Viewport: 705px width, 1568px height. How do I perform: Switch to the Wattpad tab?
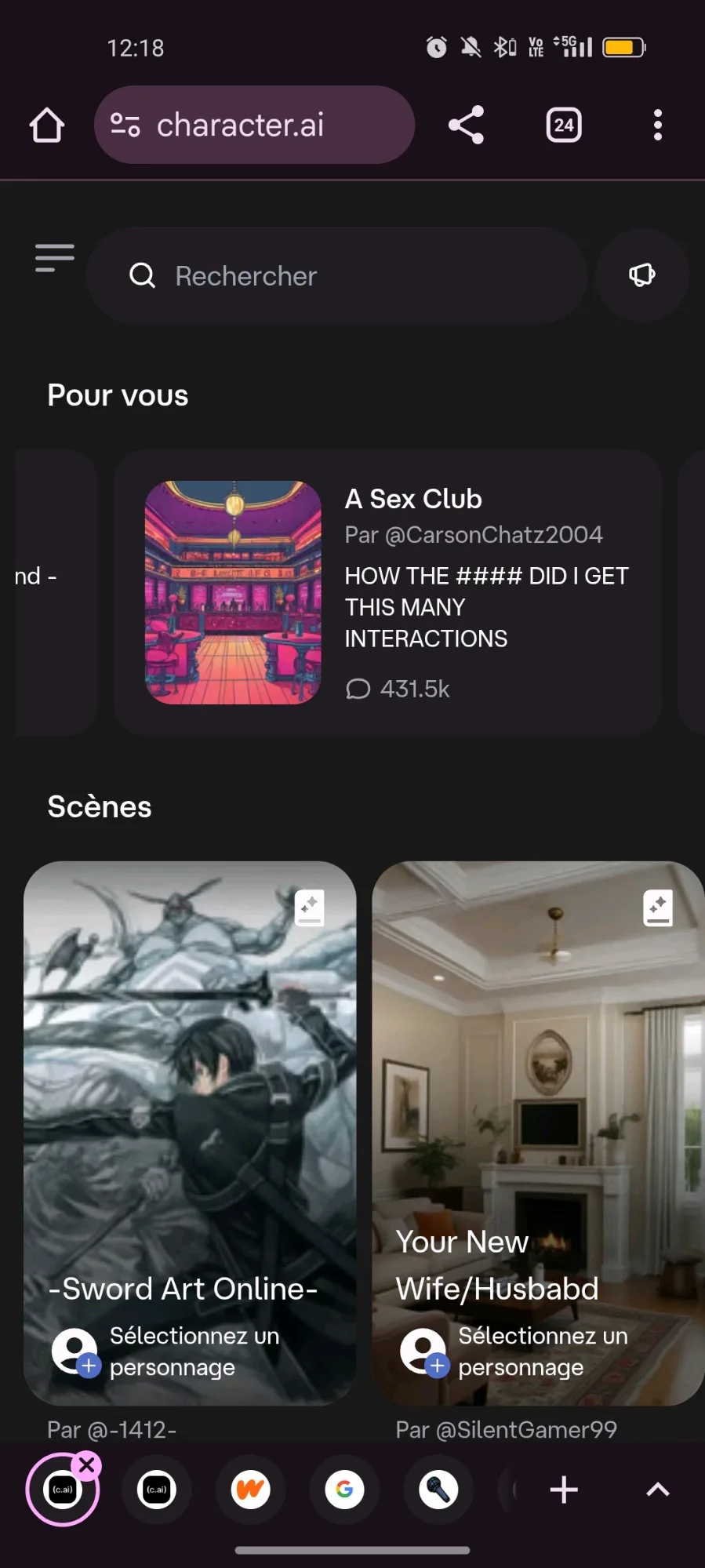251,1490
